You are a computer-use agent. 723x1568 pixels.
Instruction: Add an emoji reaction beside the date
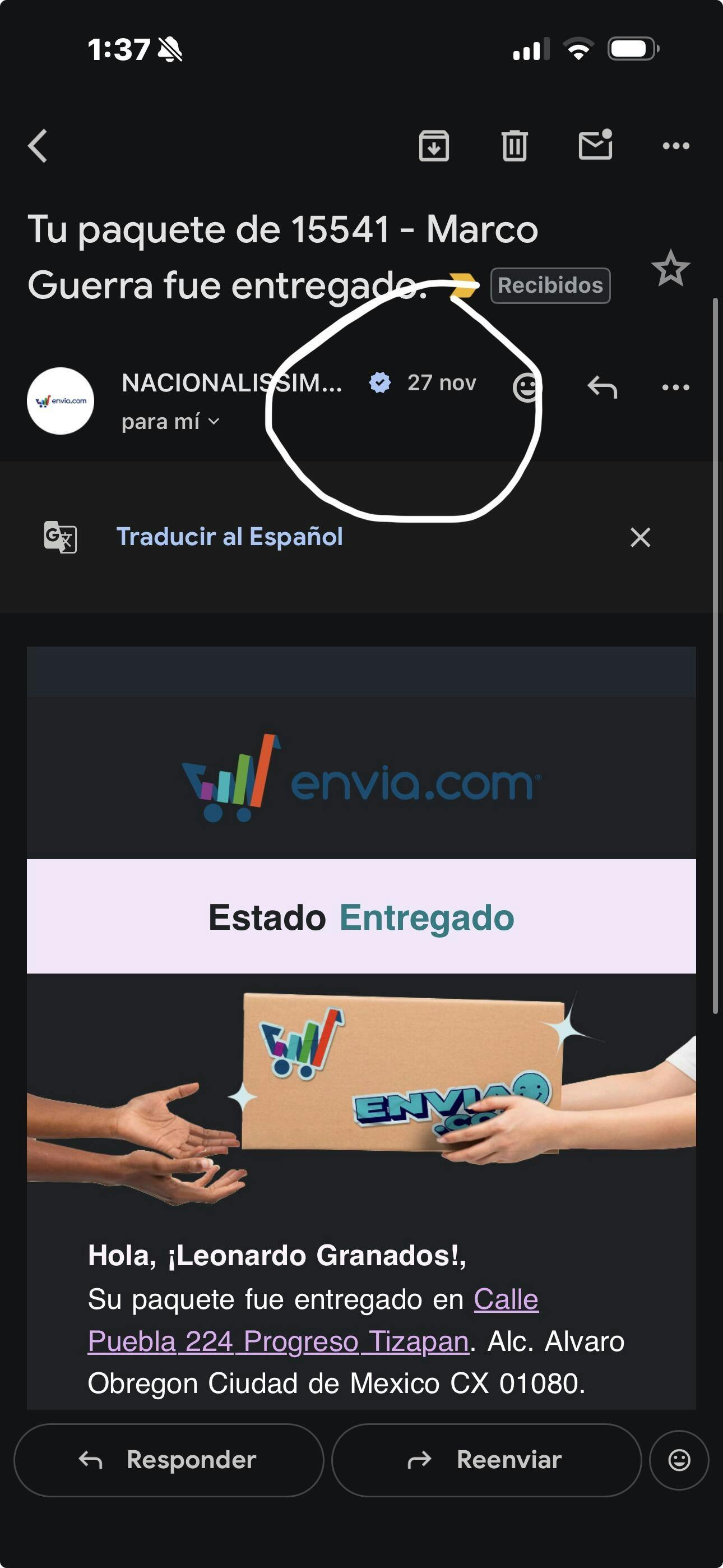click(527, 387)
